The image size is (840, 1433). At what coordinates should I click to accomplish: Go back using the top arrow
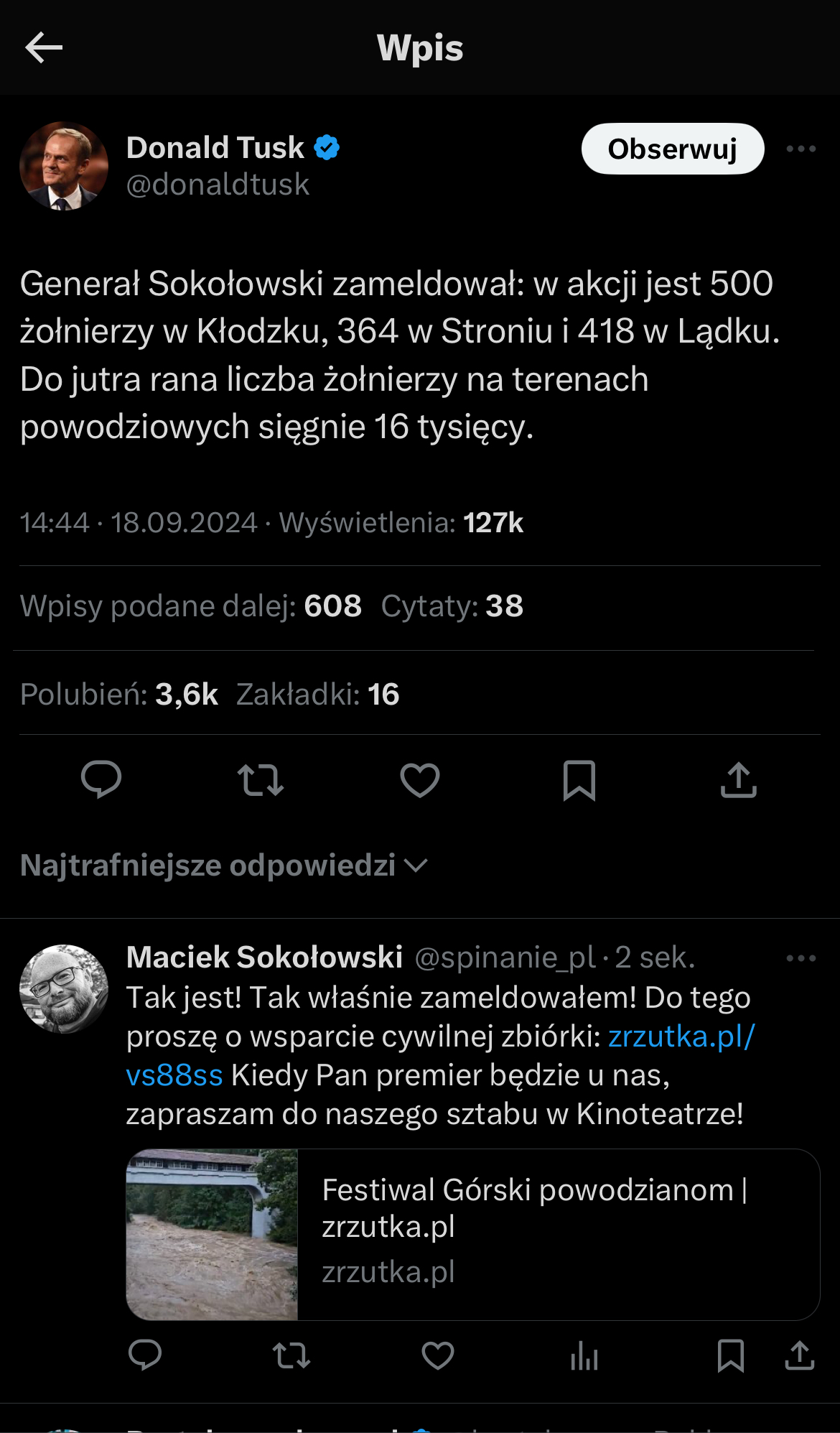(x=44, y=48)
